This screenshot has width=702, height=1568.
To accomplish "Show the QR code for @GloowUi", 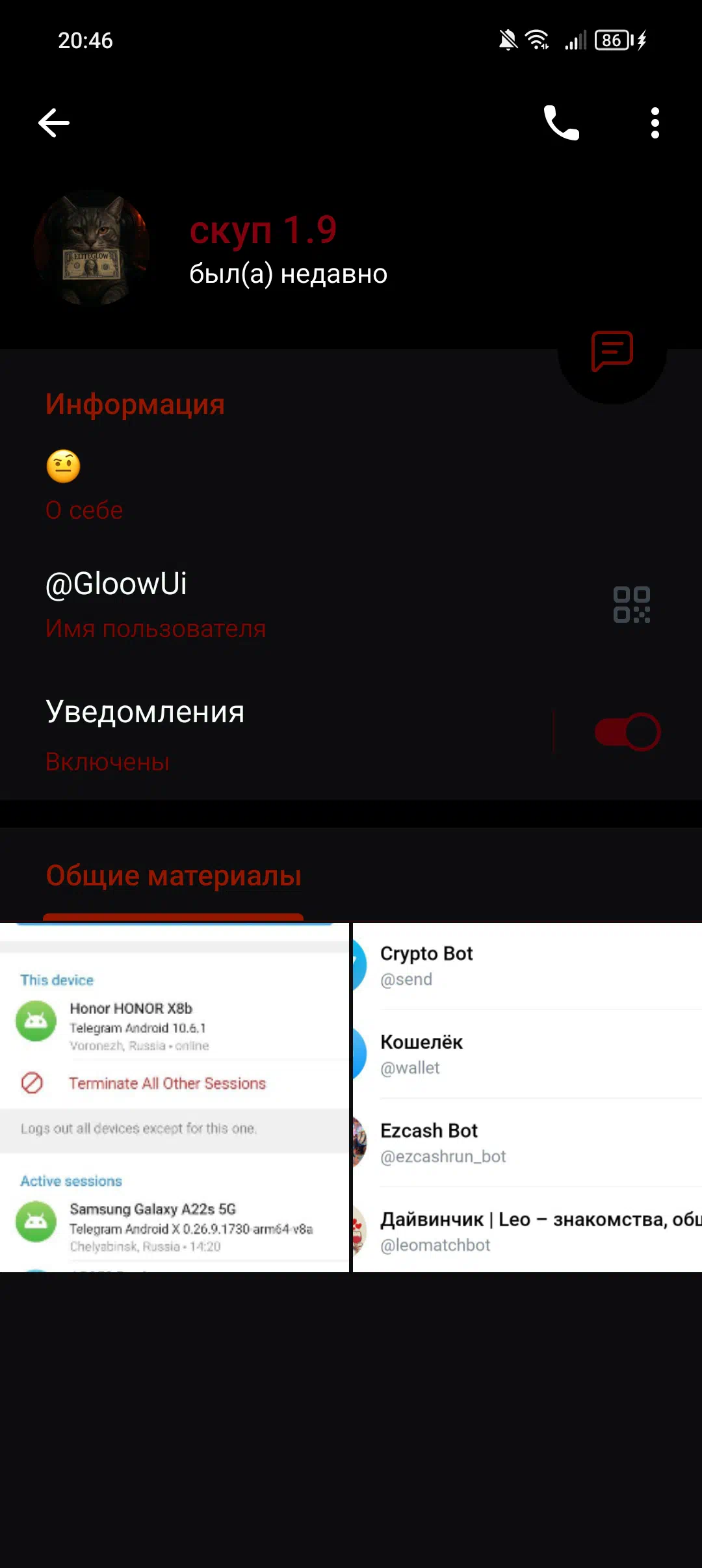I will 632,605.
